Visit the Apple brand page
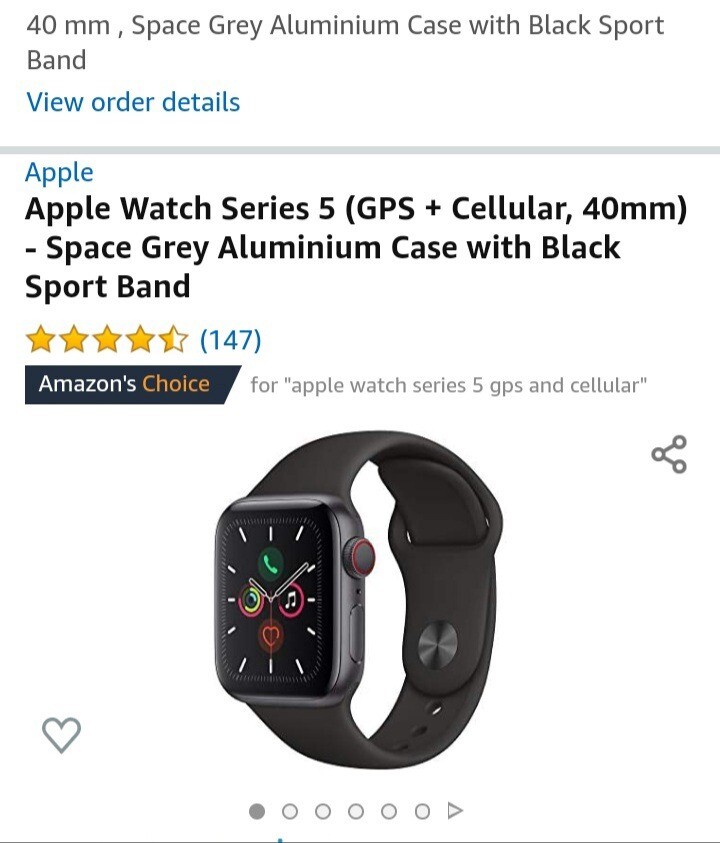The image size is (720, 843). pyautogui.click(x=59, y=172)
